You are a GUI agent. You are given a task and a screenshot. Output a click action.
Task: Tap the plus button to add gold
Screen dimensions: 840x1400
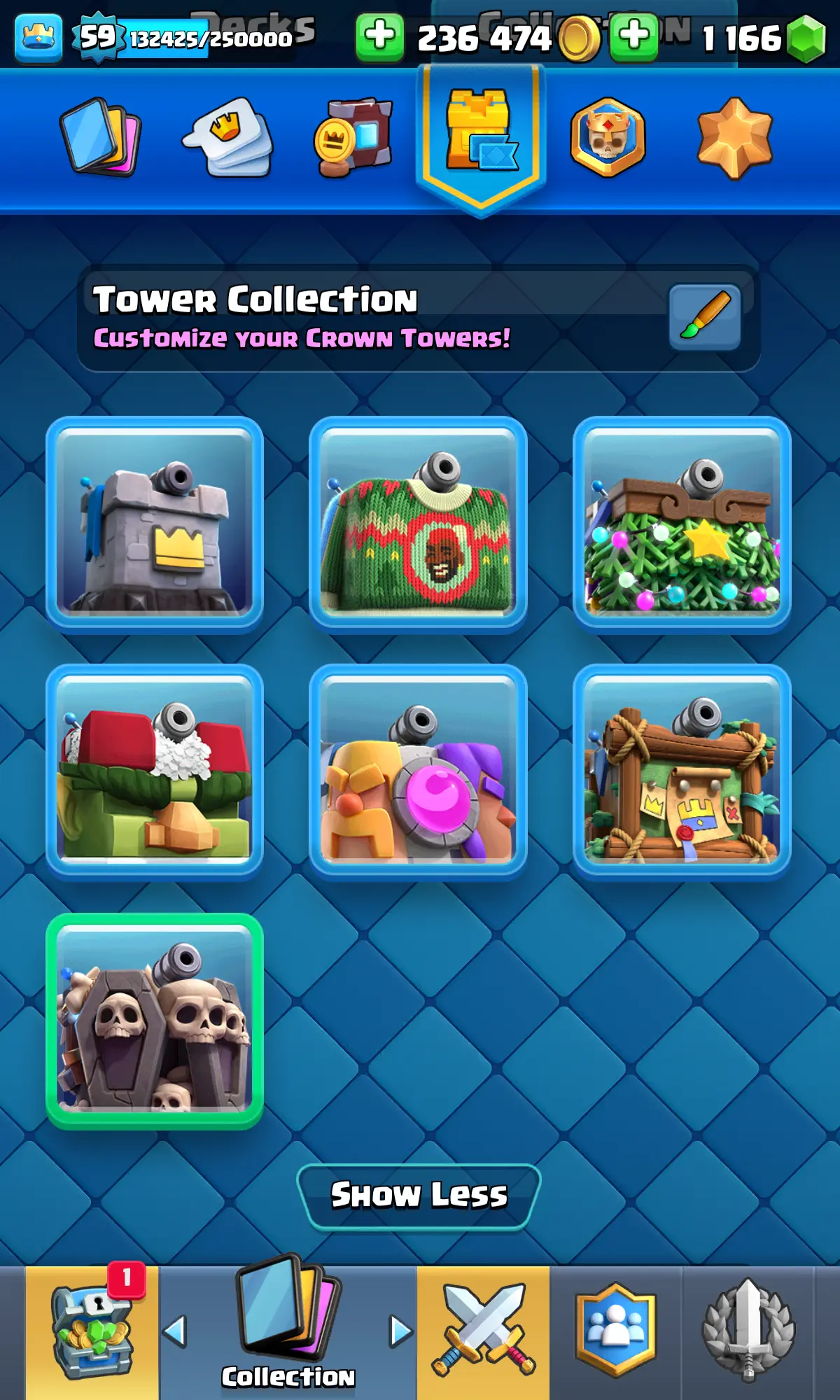tap(379, 36)
